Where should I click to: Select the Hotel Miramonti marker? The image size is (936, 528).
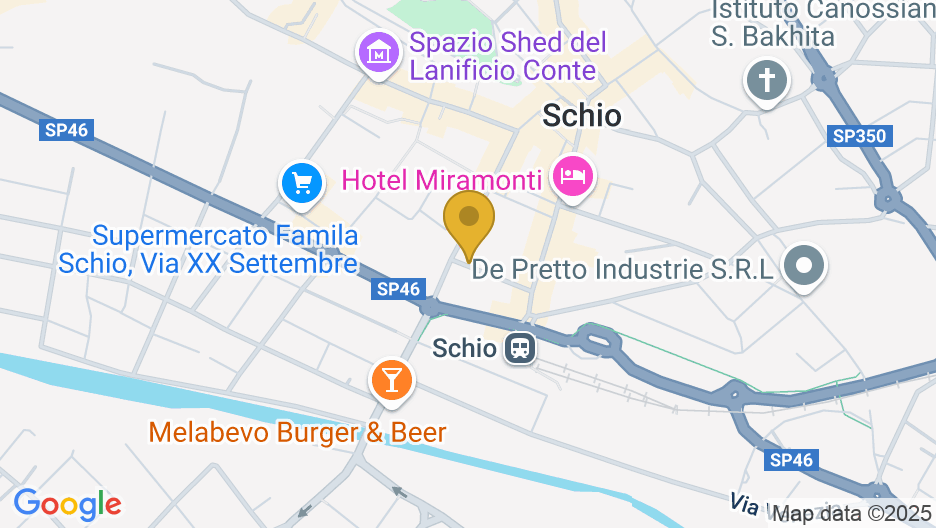(573, 178)
